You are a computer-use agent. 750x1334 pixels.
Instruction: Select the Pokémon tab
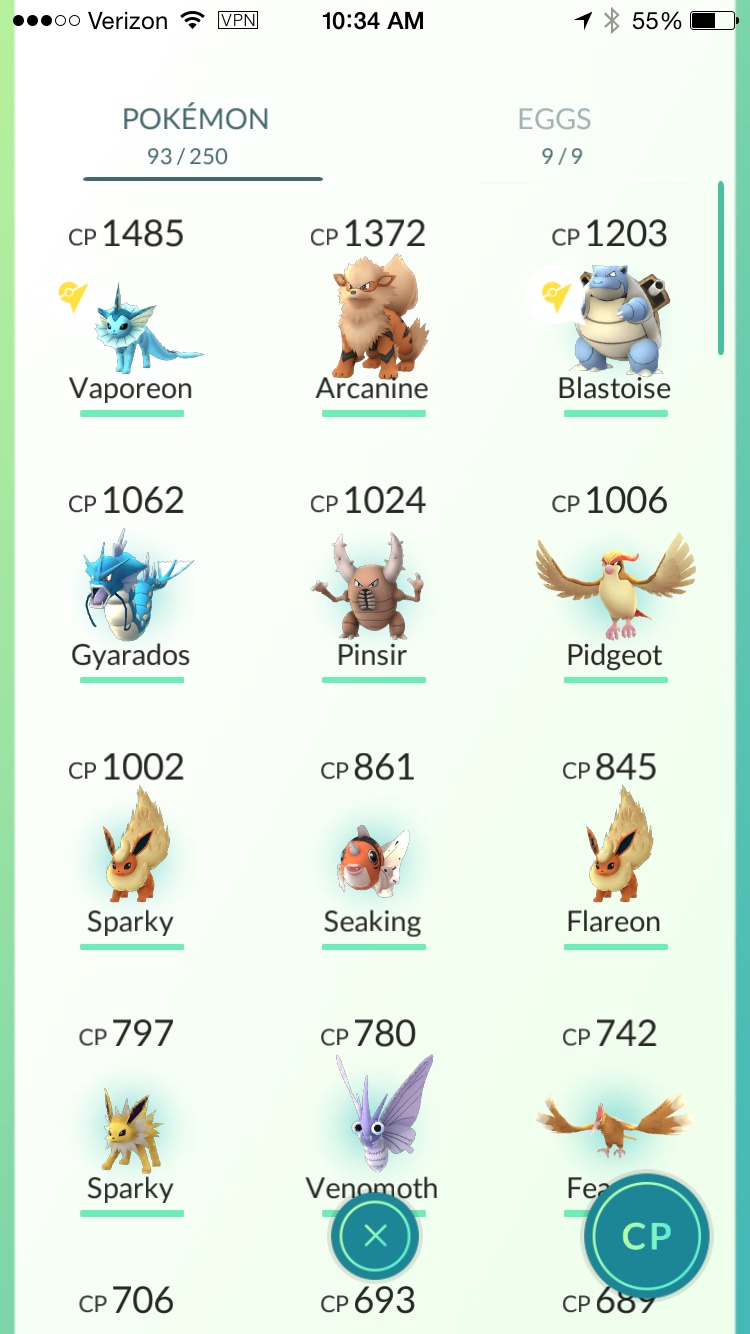pos(196,136)
